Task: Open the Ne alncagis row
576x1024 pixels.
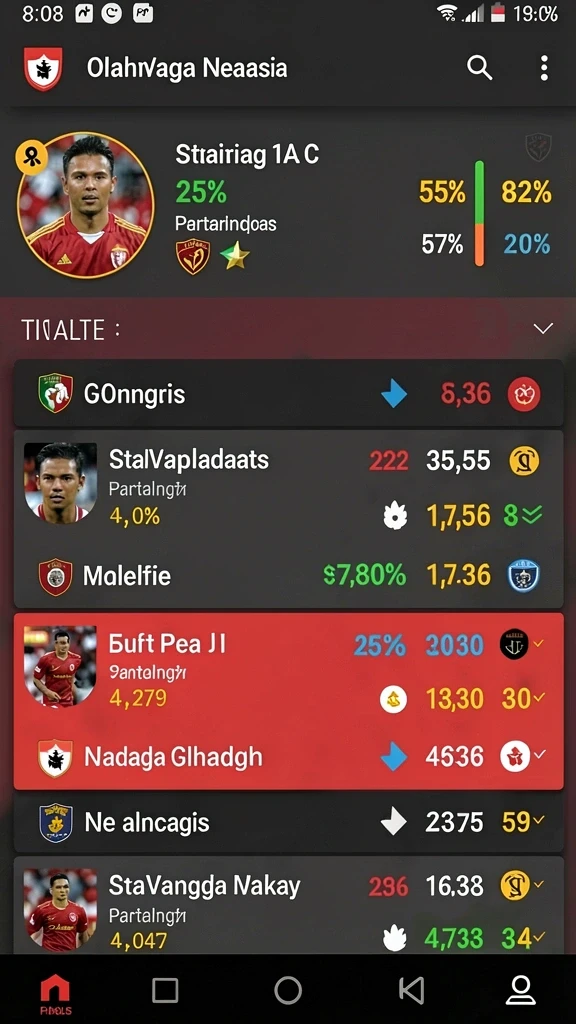Action: pyautogui.click(x=289, y=822)
